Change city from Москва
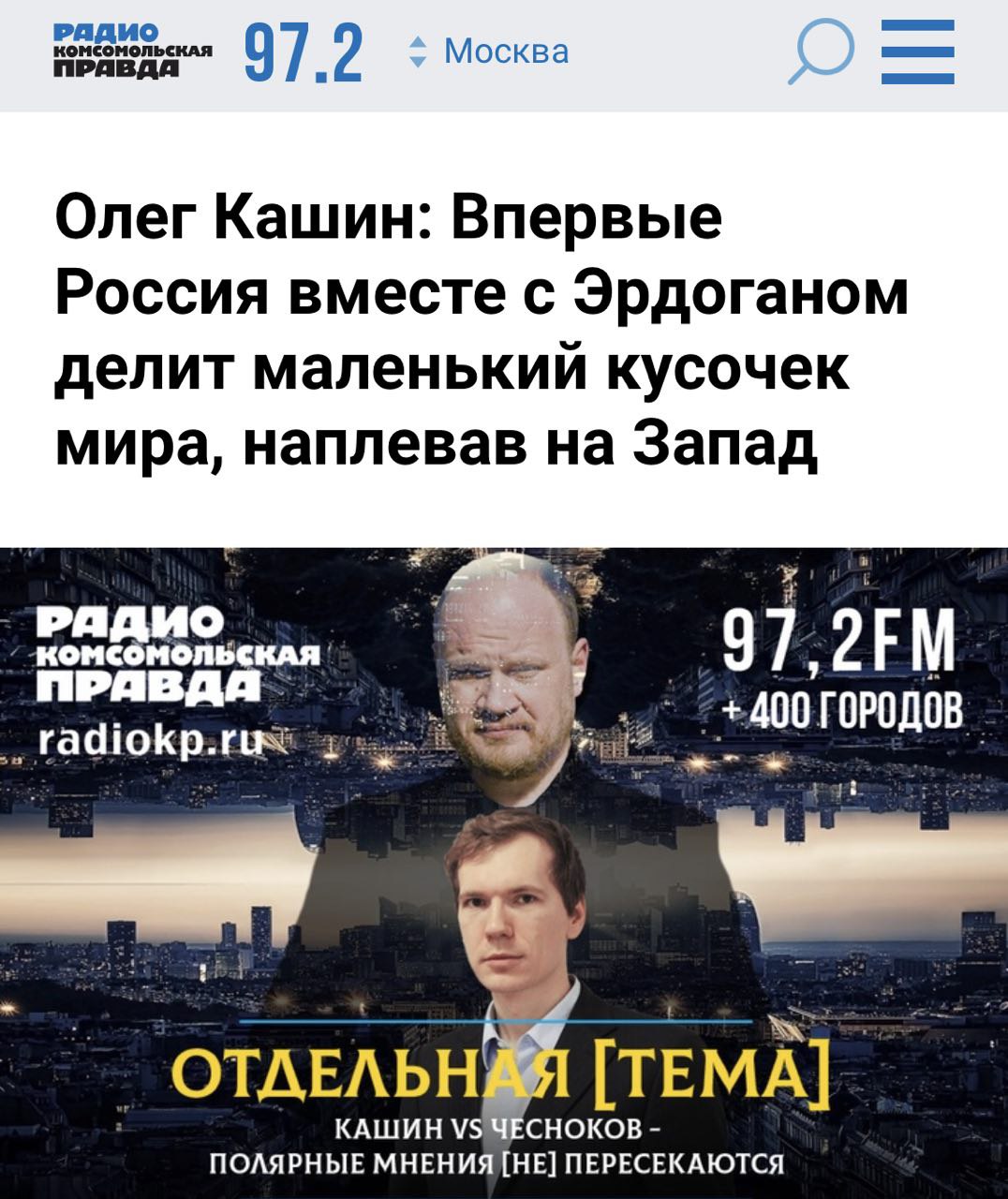This screenshot has width=1008, height=1199. [492, 51]
